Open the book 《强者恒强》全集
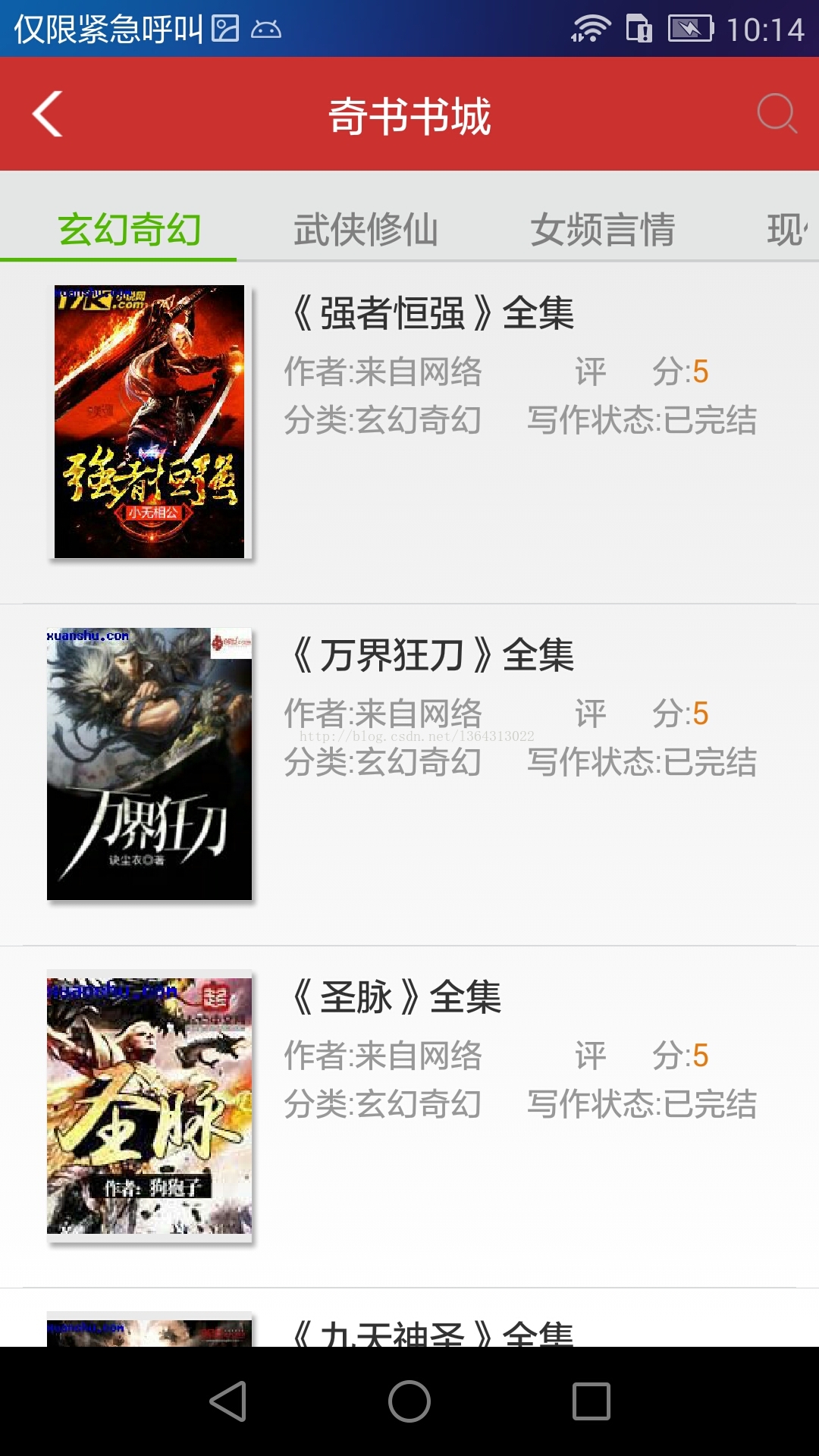 (x=432, y=312)
